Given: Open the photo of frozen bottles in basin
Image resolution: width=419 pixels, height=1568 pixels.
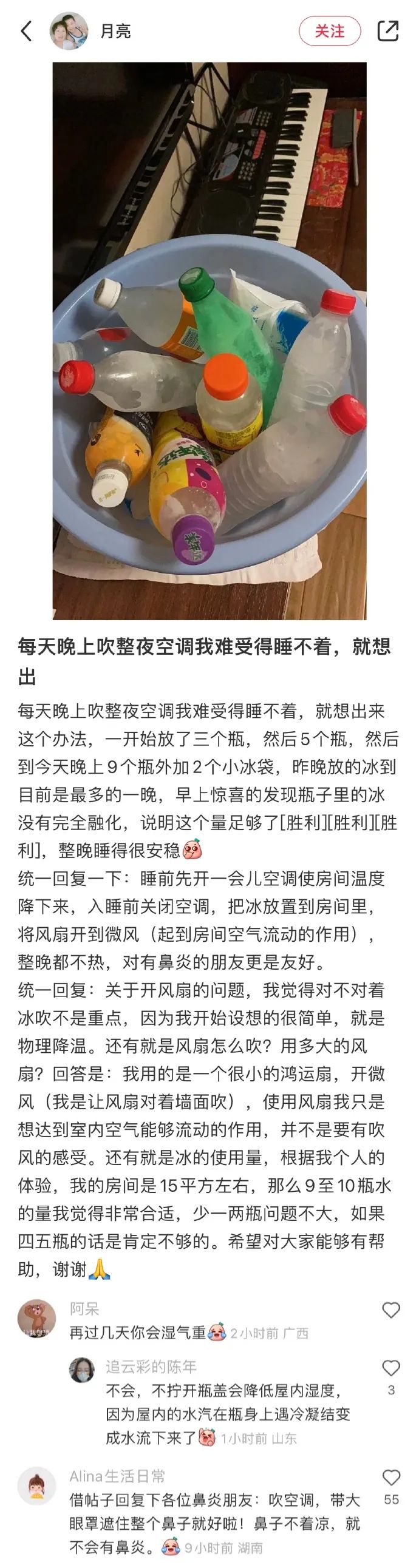Looking at the screenshot, I should coord(209,341).
